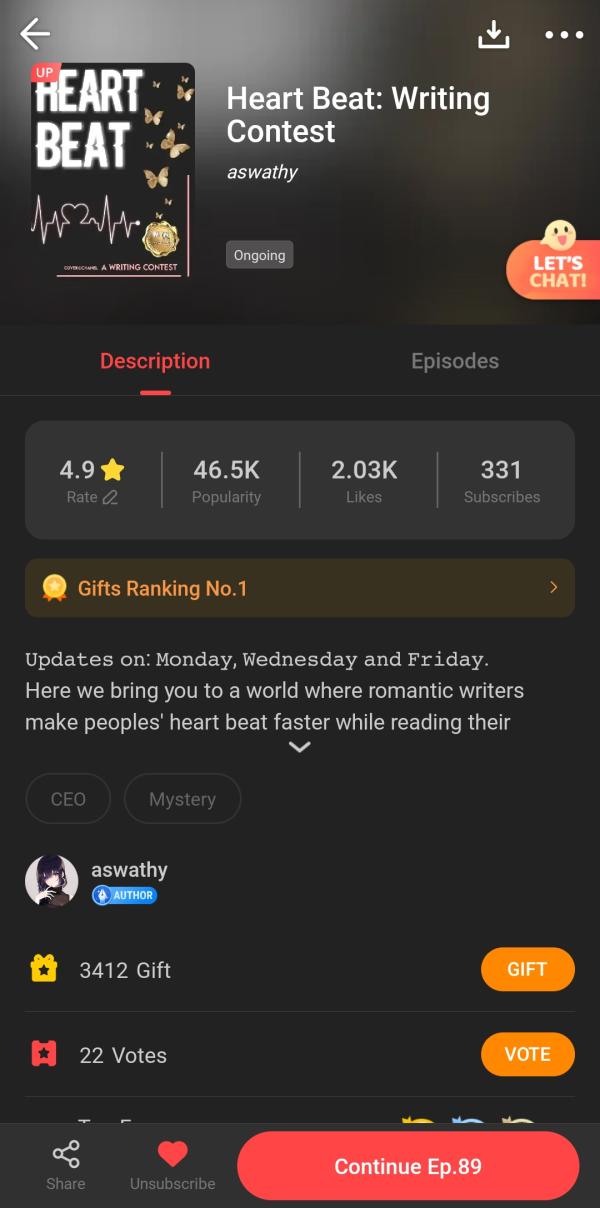Share this comic
Image resolution: width=600 pixels, height=1208 pixels.
pos(66,1166)
